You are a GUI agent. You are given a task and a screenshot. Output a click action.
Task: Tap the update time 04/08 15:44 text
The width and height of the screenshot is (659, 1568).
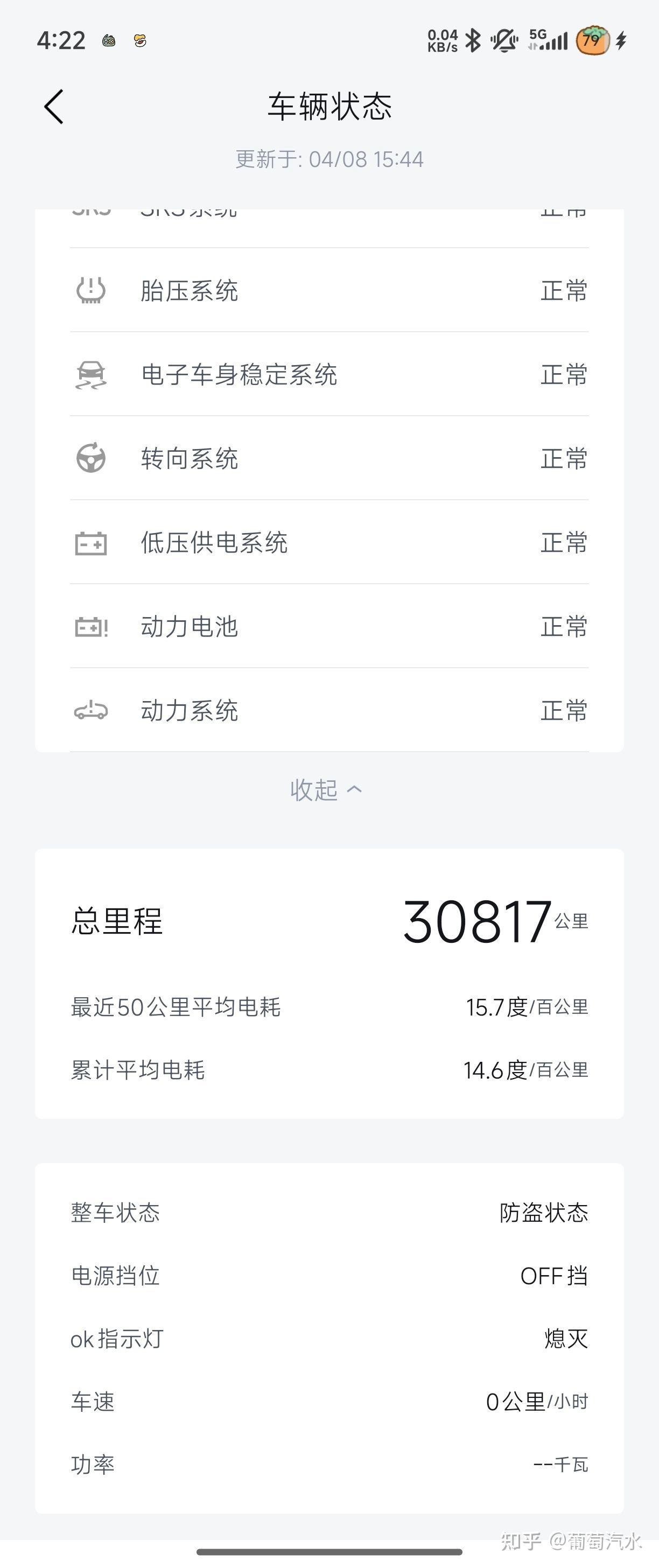pos(329,159)
